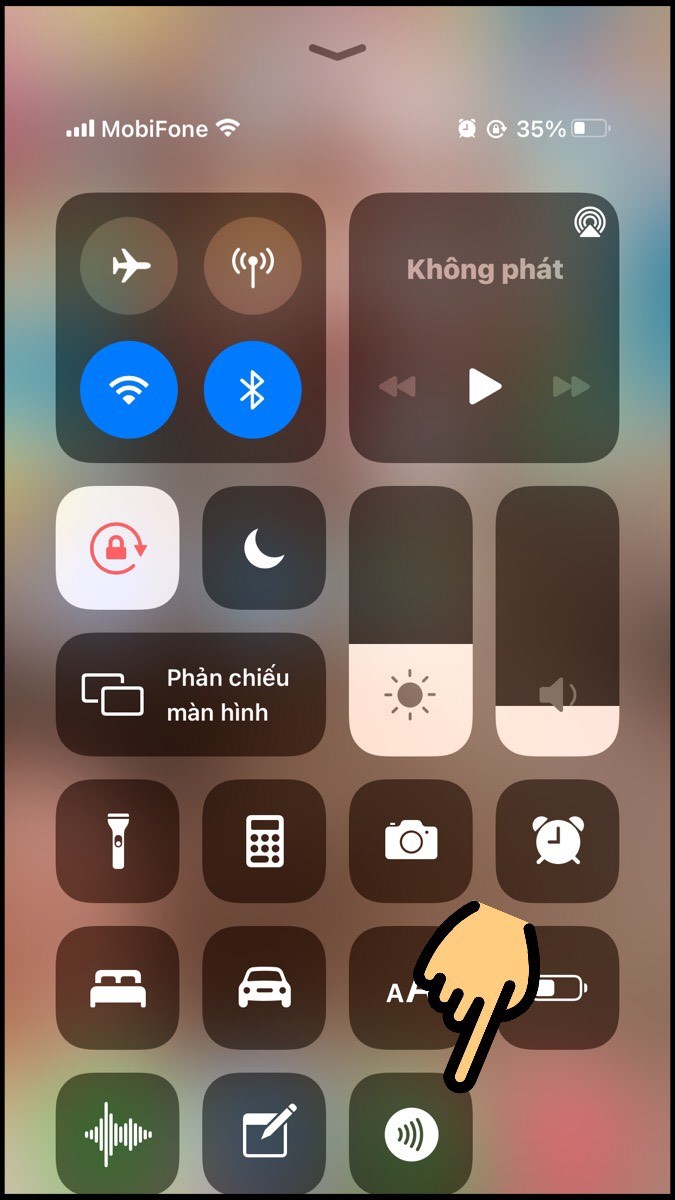The height and width of the screenshot is (1200, 675).
Task: Turn off Wi-Fi
Action: click(x=129, y=391)
